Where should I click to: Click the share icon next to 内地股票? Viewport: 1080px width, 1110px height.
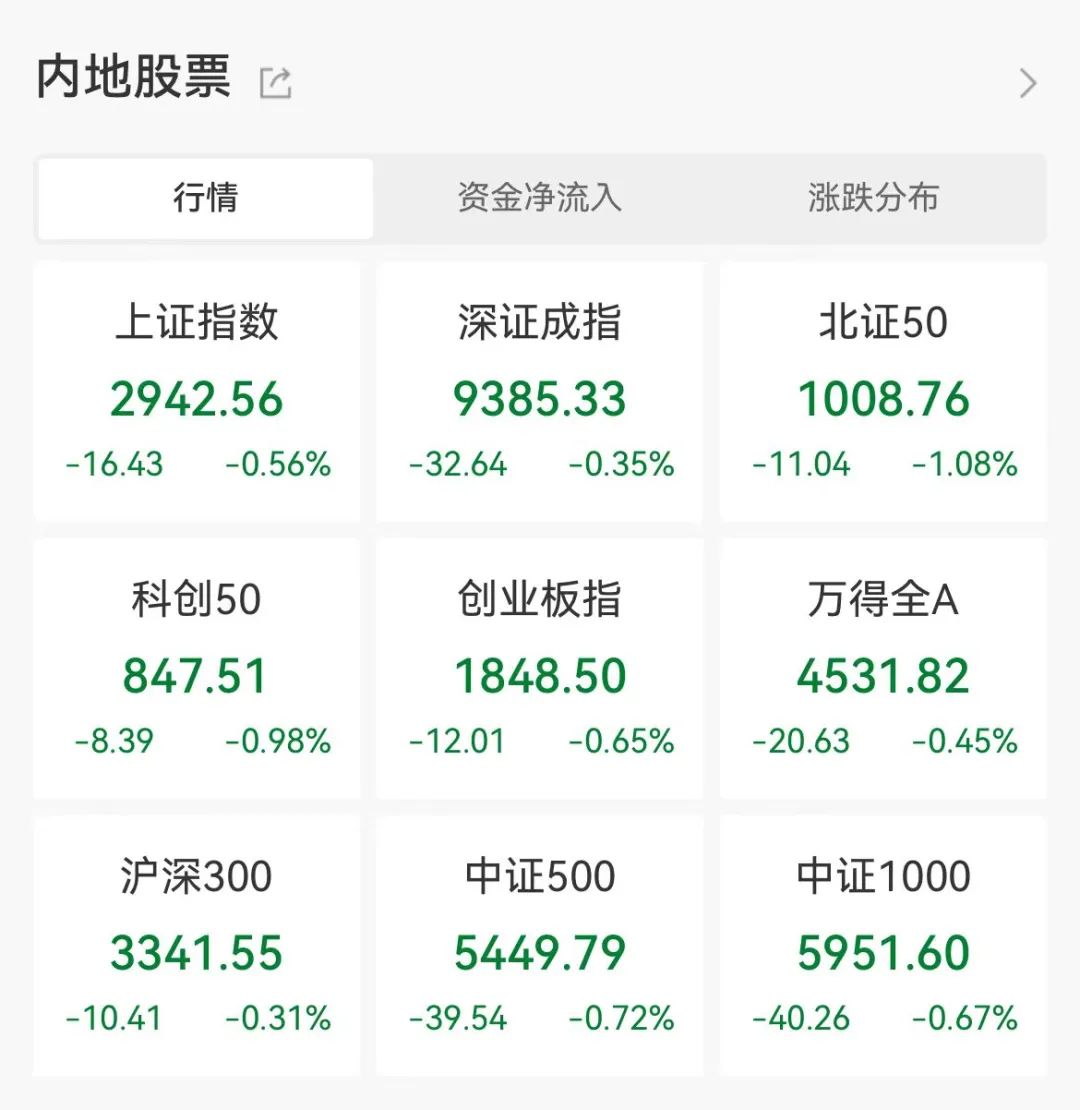point(274,80)
